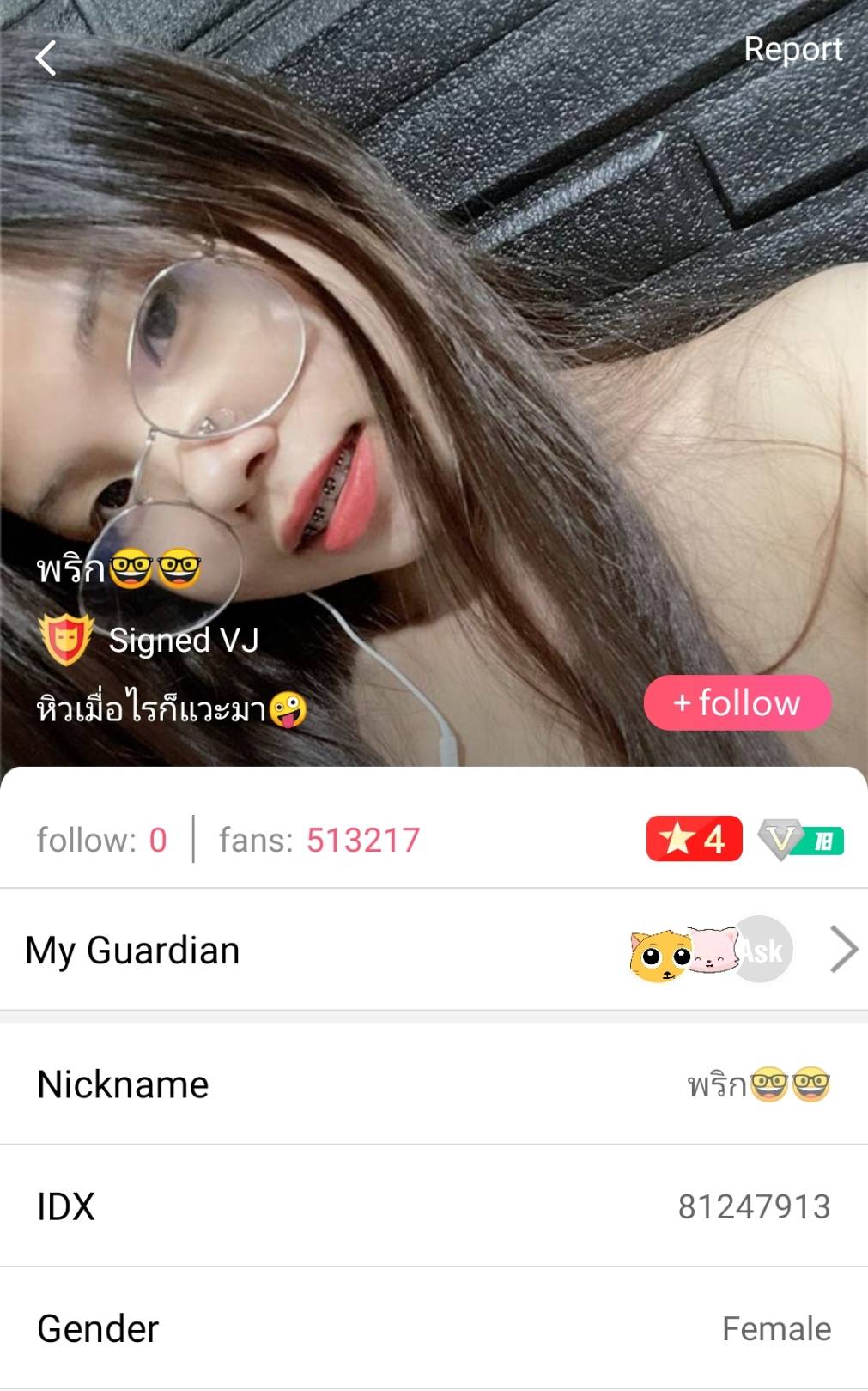The width and height of the screenshot is (868, 1391).
Task: Follow this Signed VJ
Action: 737,703
